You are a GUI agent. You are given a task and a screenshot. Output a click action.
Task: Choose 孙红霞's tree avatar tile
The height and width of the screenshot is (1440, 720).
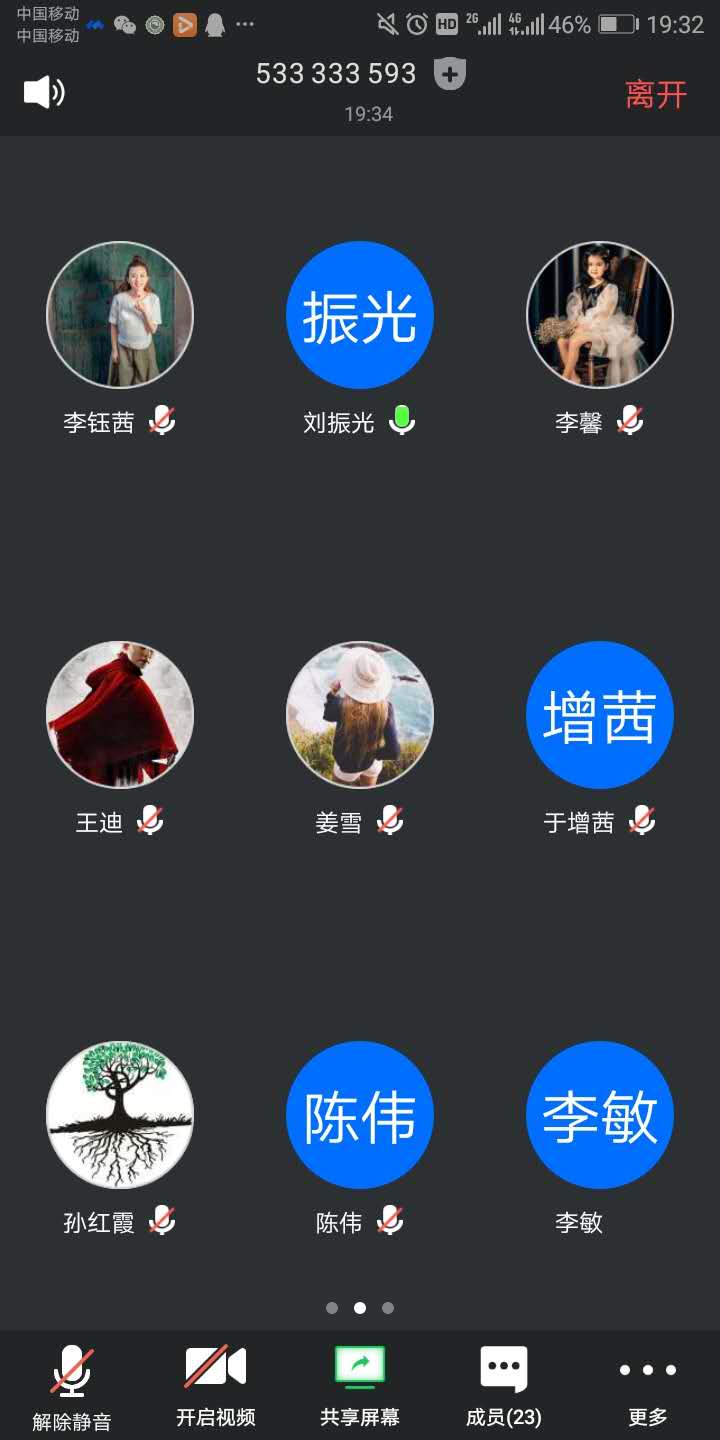coord(120,1115)
